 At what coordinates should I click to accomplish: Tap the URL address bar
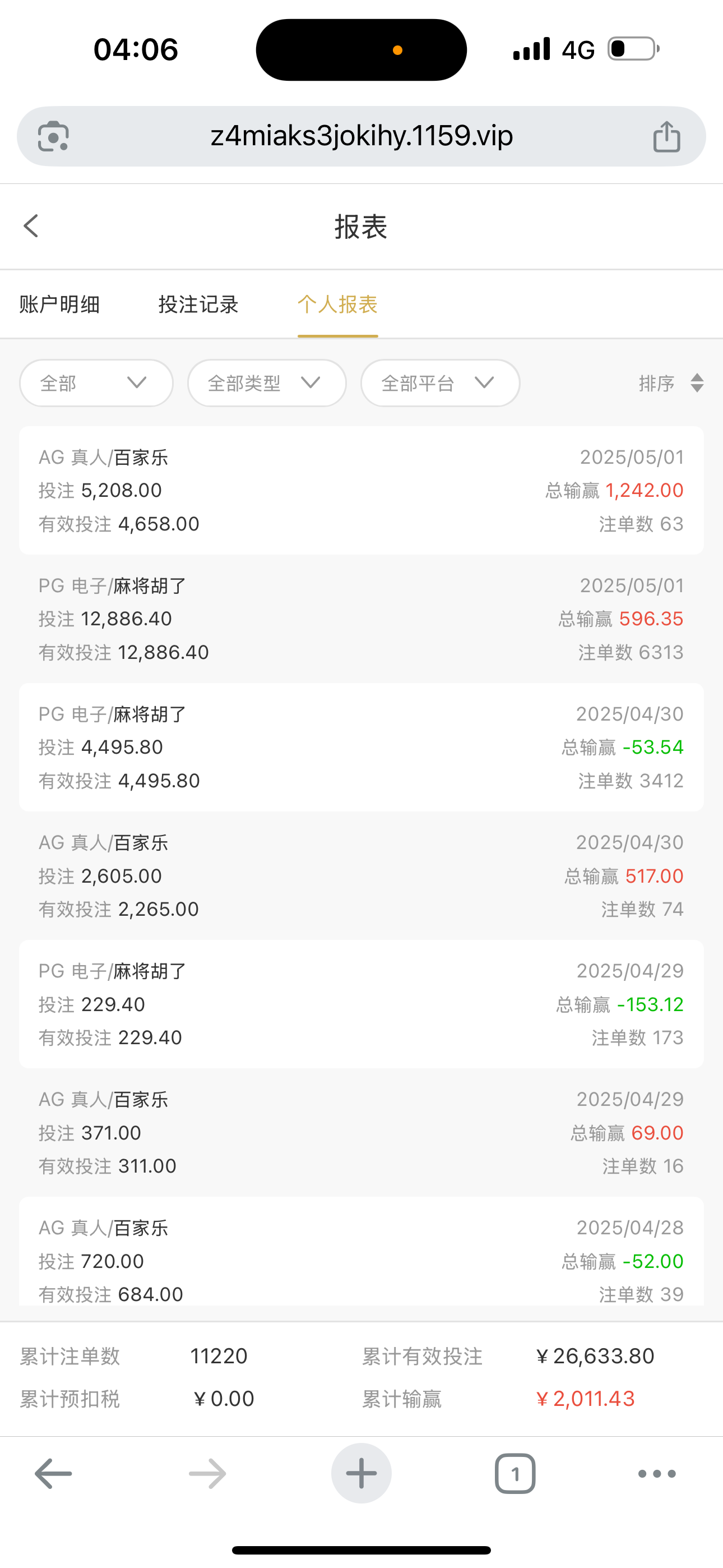[361, 136]
